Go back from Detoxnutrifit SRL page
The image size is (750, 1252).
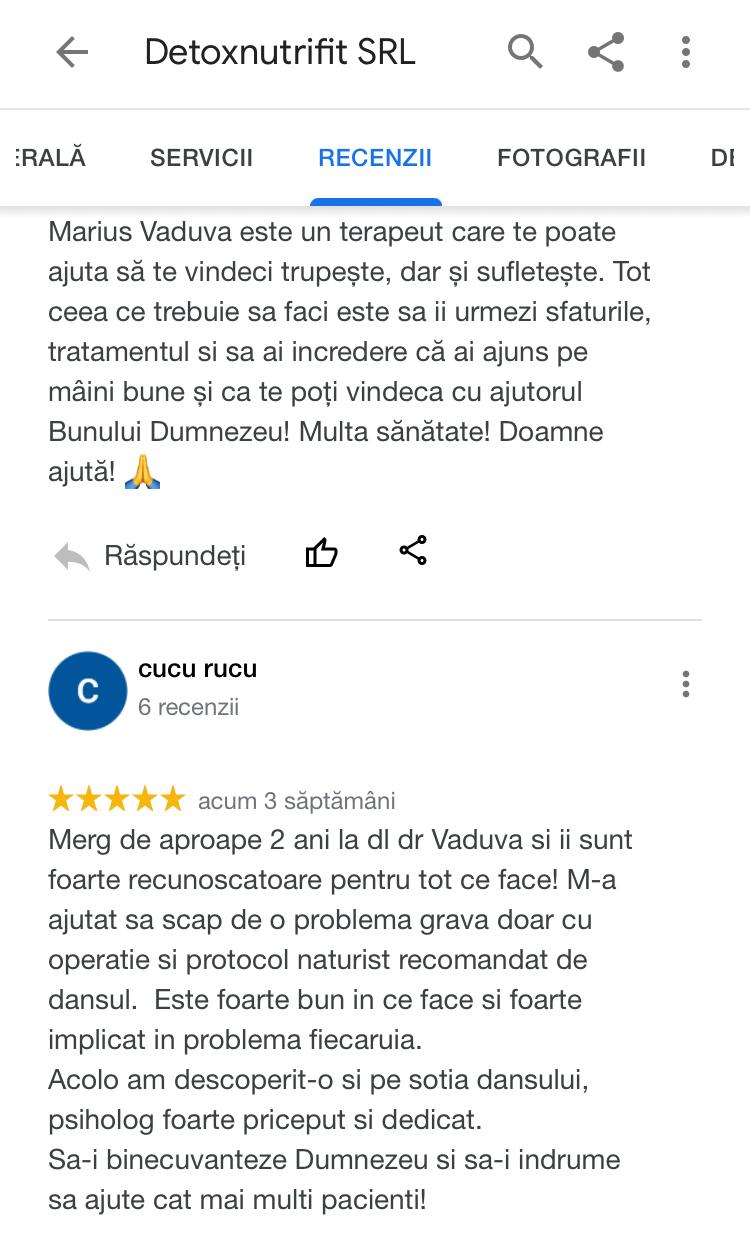(72, 52)
